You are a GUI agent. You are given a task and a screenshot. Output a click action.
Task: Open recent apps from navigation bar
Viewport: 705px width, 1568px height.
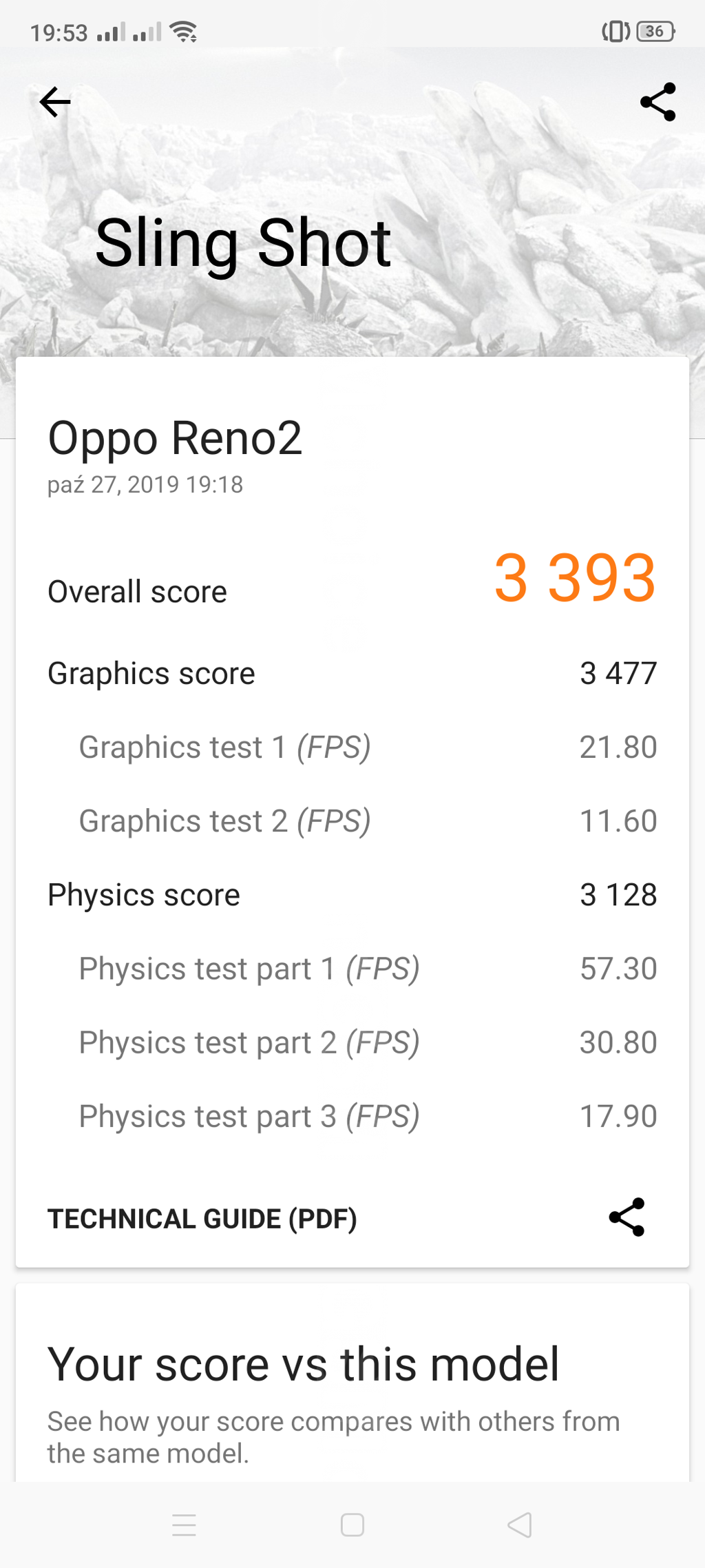tap(184, 1525)
